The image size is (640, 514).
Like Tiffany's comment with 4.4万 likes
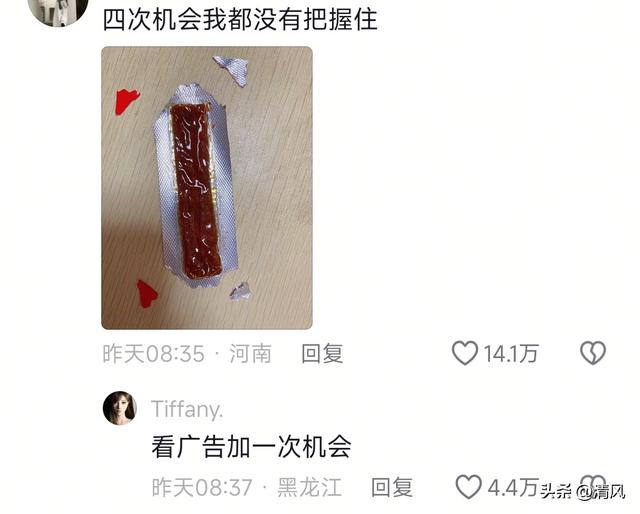coord(469,487)
